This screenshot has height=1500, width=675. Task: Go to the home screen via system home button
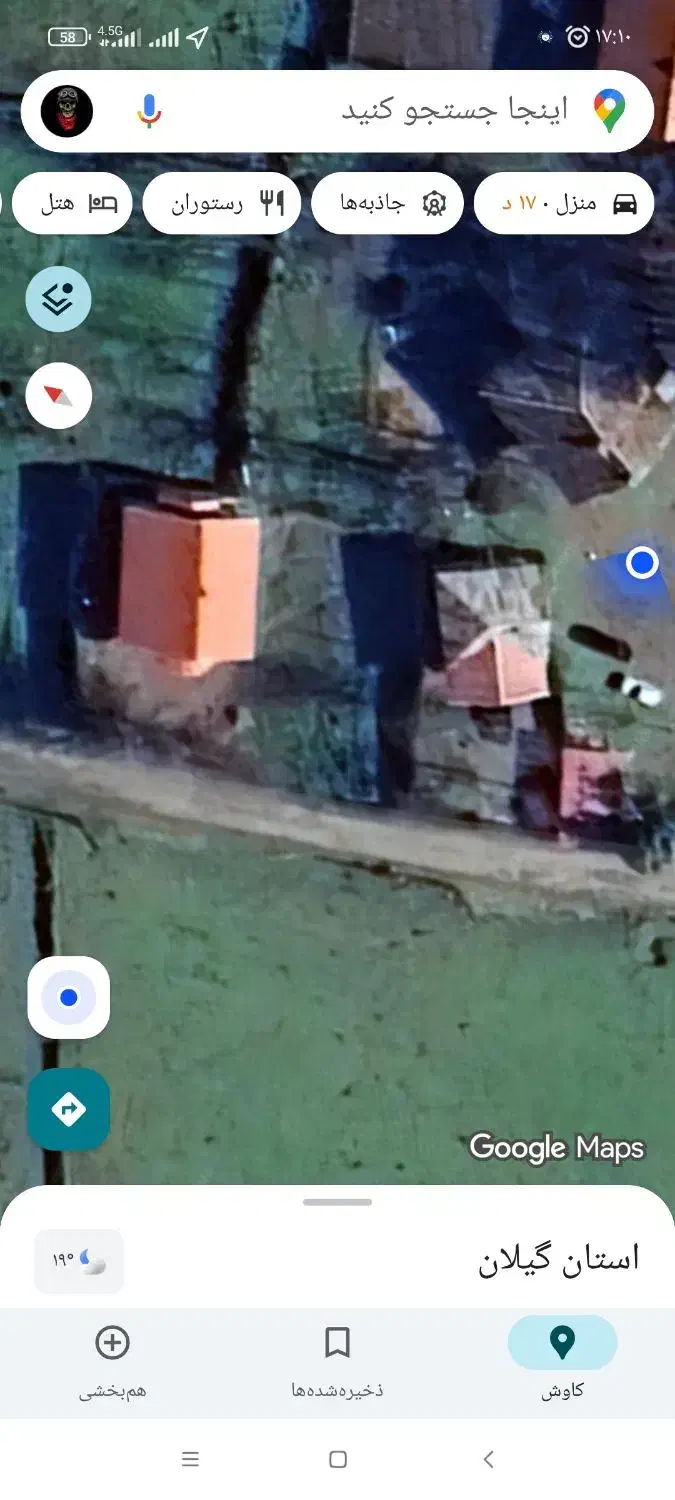(337, 1460)
